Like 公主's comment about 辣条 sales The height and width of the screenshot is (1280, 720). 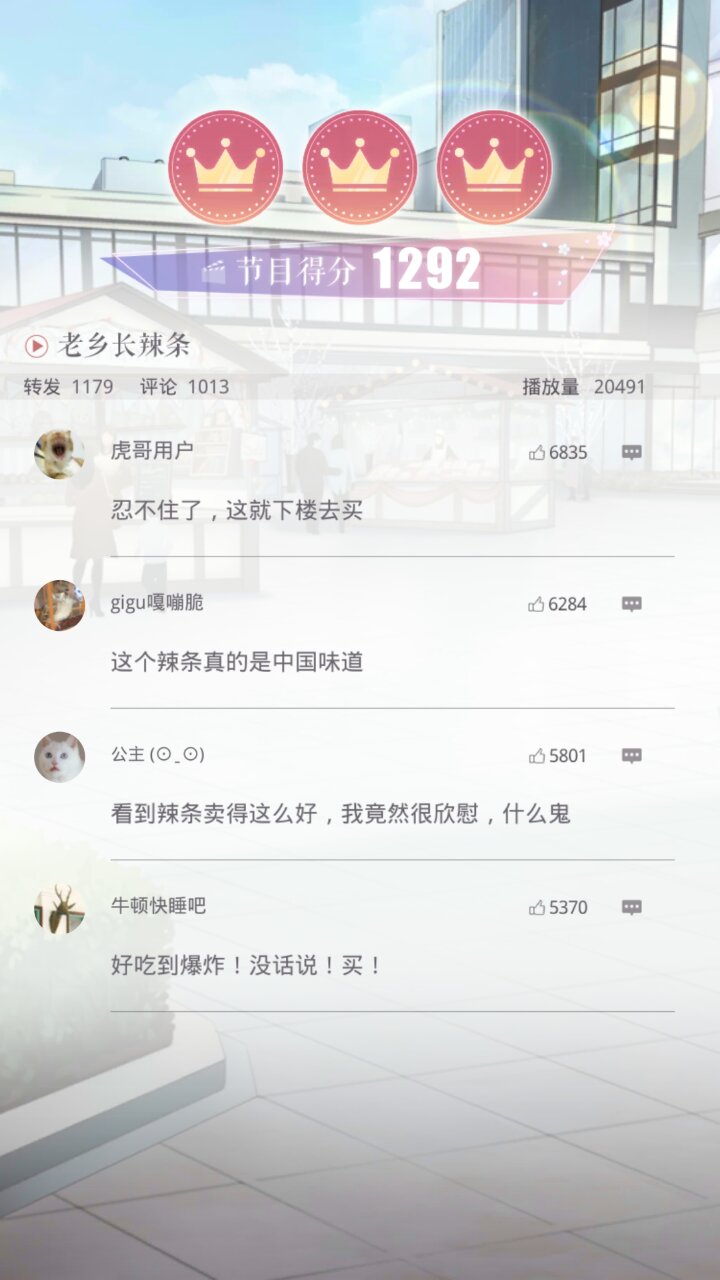538,756
